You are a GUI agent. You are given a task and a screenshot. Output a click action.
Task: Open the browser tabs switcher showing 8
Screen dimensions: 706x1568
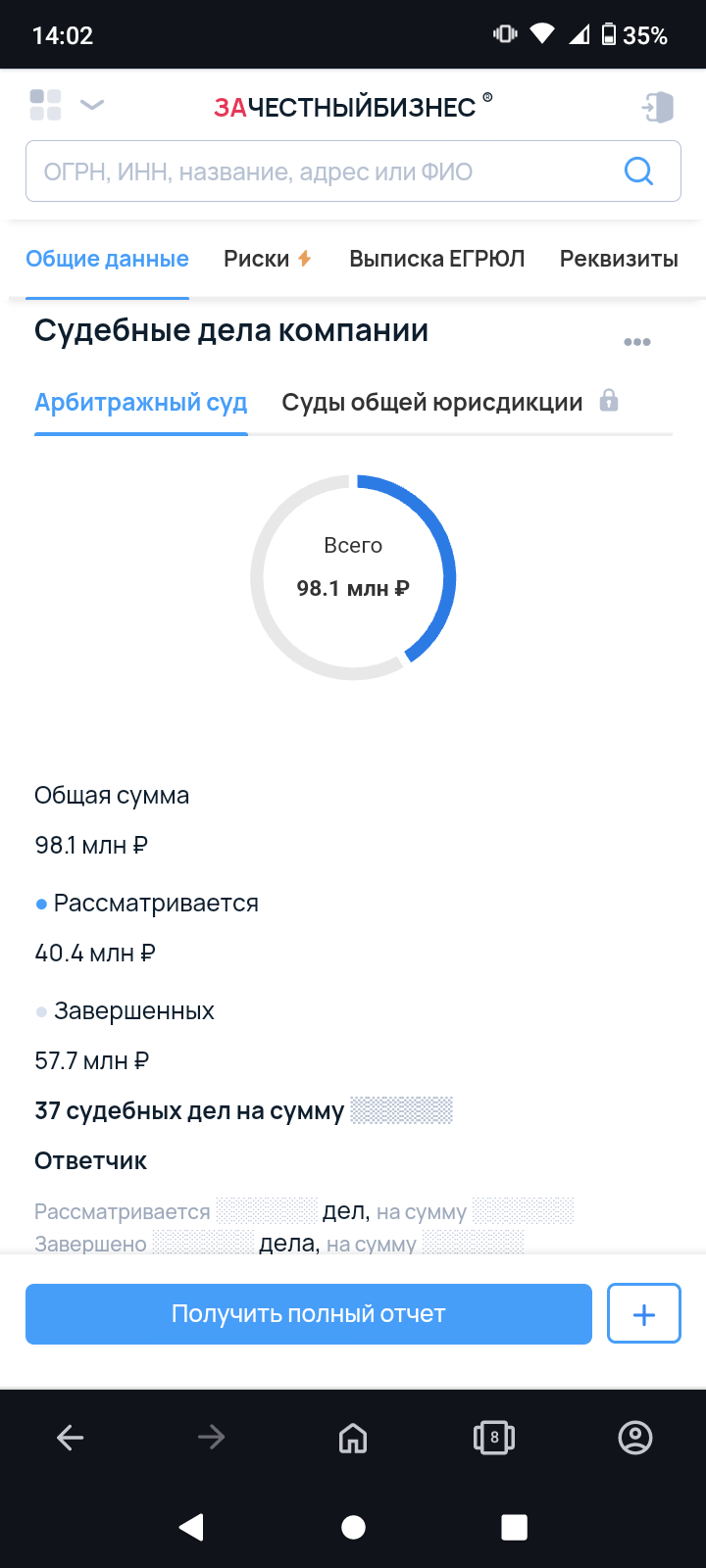[x=494, y=1438]
